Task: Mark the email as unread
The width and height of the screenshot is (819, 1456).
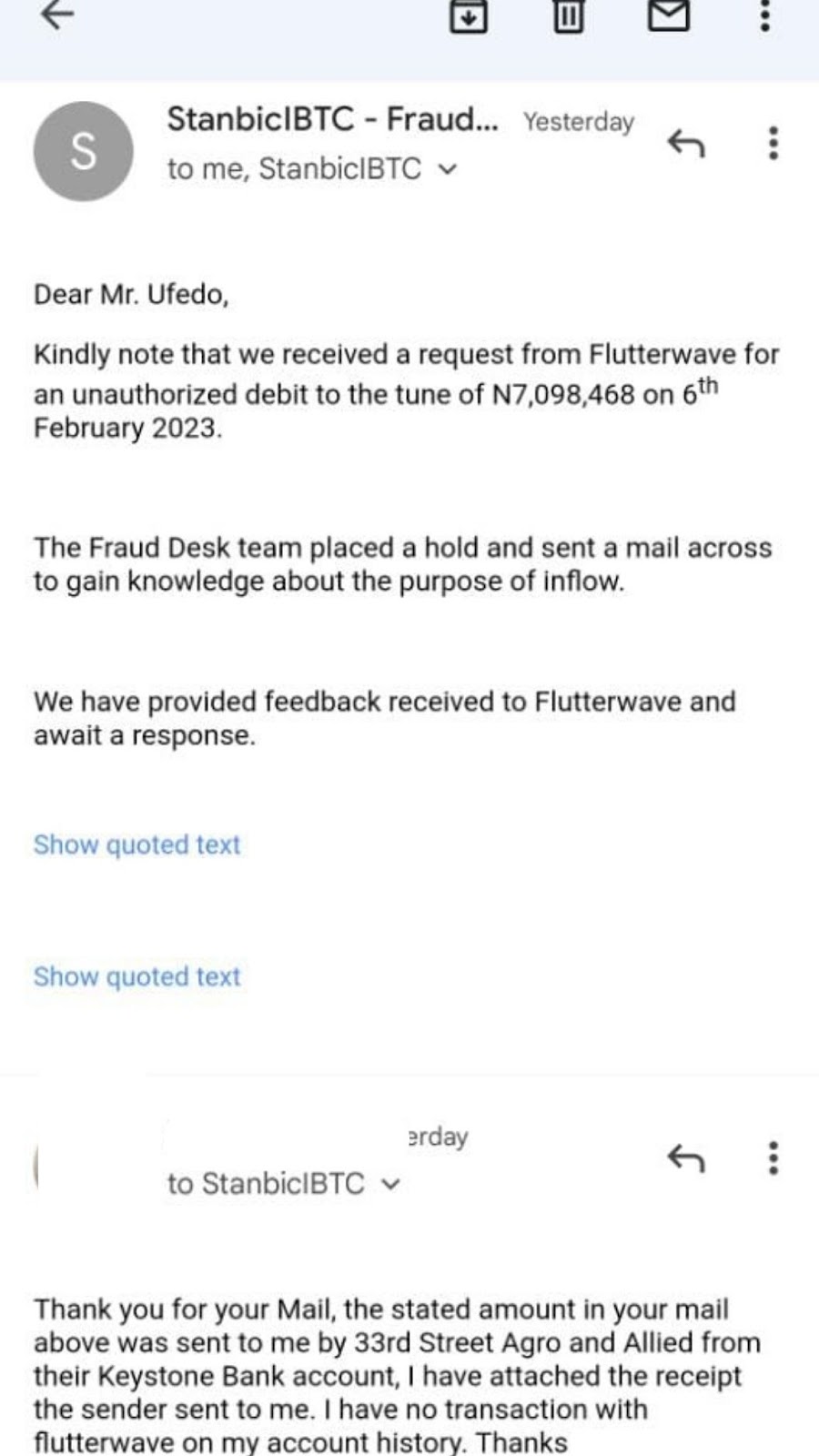Action: (669, 15)
